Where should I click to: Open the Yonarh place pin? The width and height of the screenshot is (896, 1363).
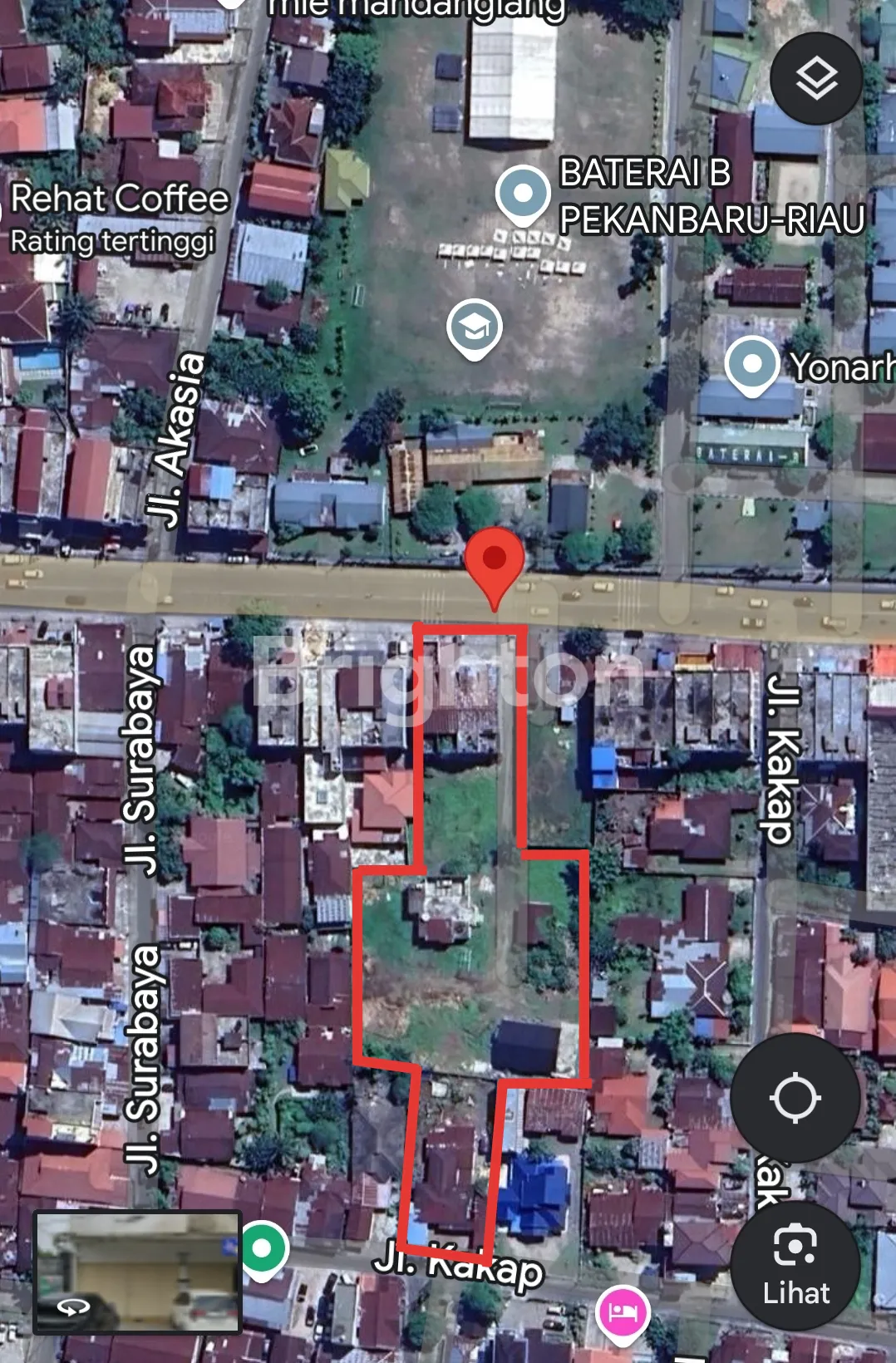(751, 364)
